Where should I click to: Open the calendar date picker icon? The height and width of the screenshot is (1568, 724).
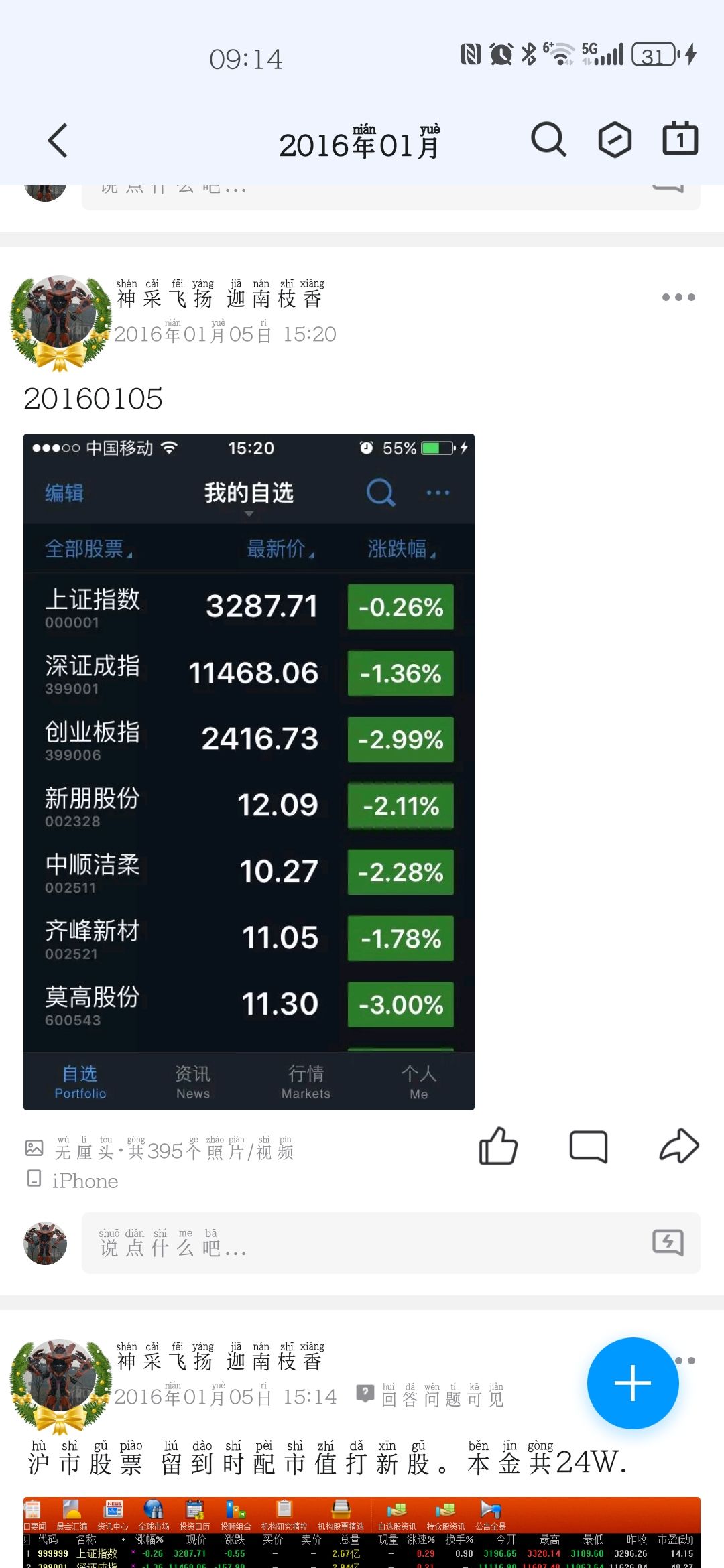680,139
